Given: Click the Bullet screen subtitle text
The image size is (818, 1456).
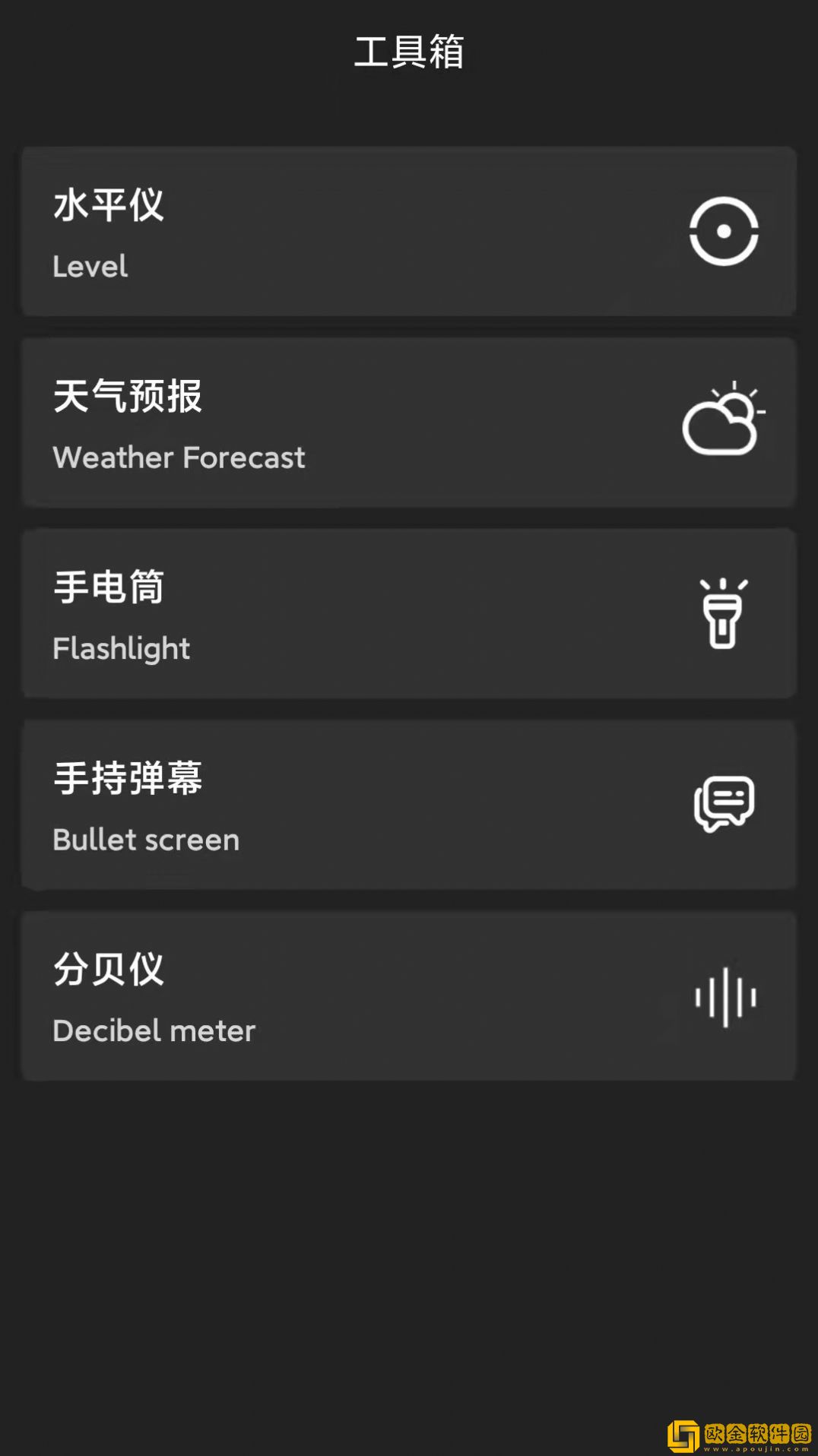Looking at the screenshot, I should (x=146, y=840).
